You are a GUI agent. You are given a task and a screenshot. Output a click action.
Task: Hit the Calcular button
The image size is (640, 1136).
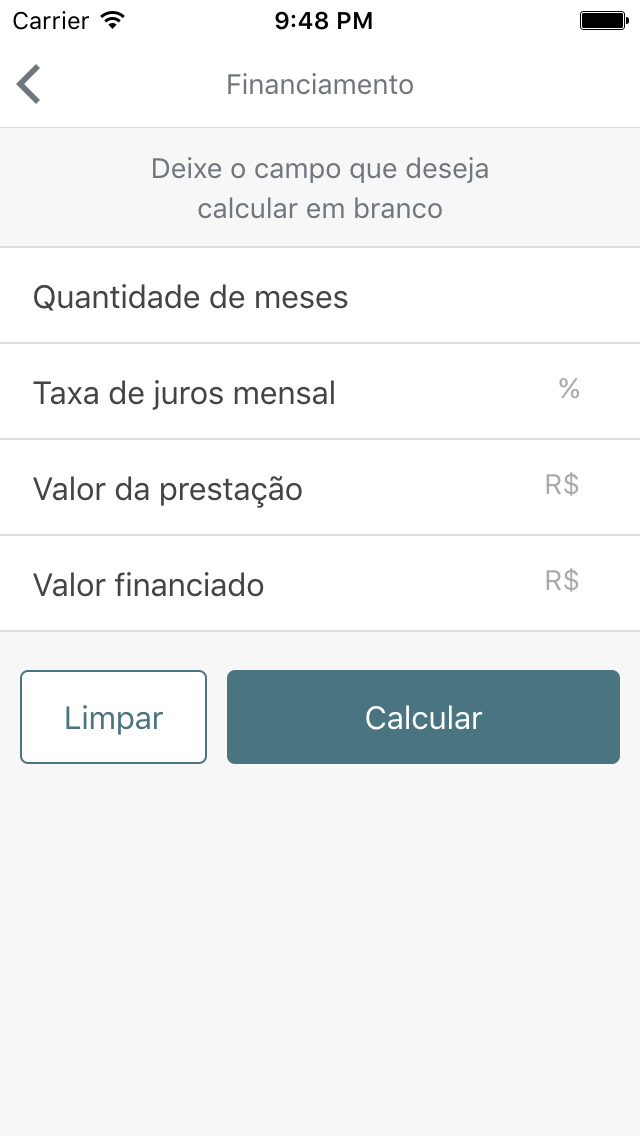pyautogui.click(x=423, y=717)
